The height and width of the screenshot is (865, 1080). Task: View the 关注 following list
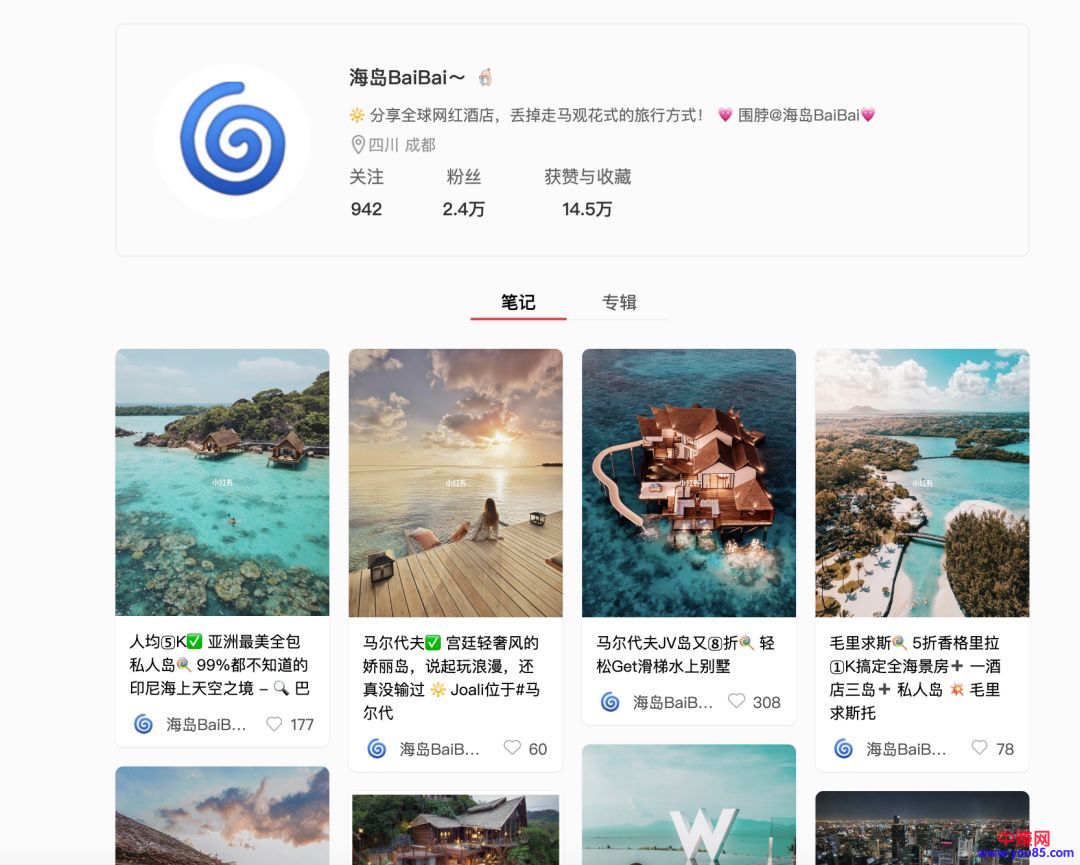tap(366, 192)
